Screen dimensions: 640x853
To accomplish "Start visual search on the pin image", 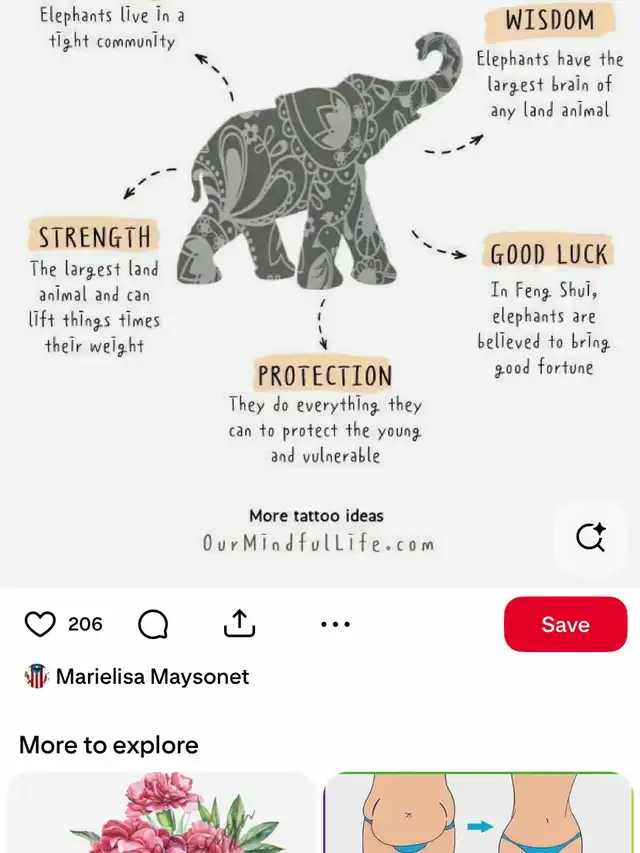I will pyautogui.click(x=591, y=537).
